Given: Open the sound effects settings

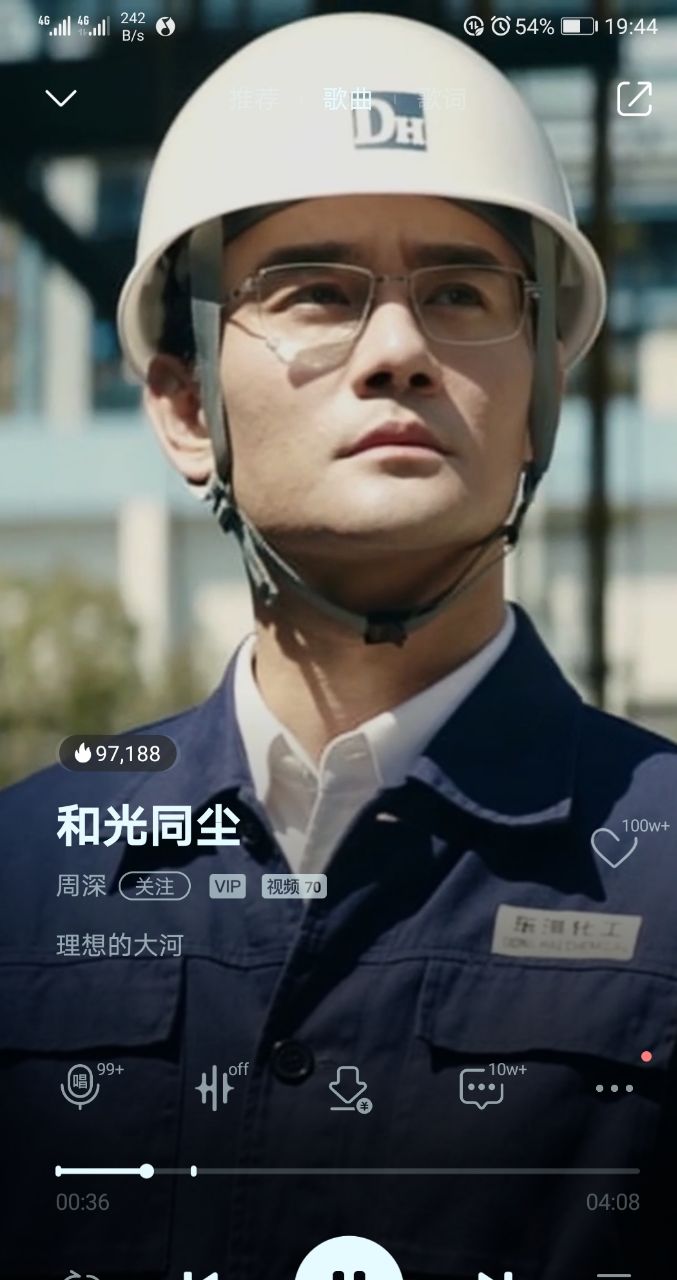Looking at the screenshot, I should [215, 1088].
